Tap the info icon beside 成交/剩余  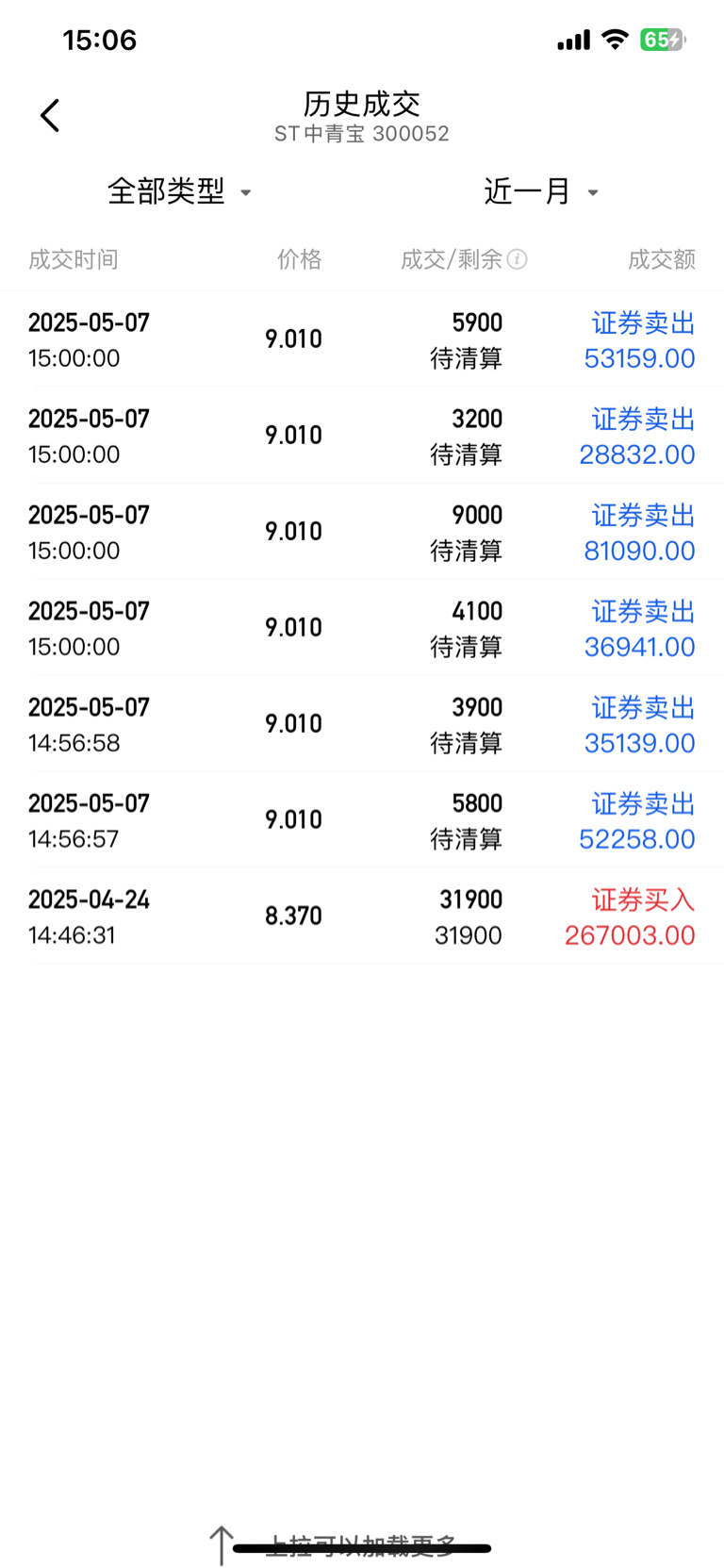(x=518, y=259)
